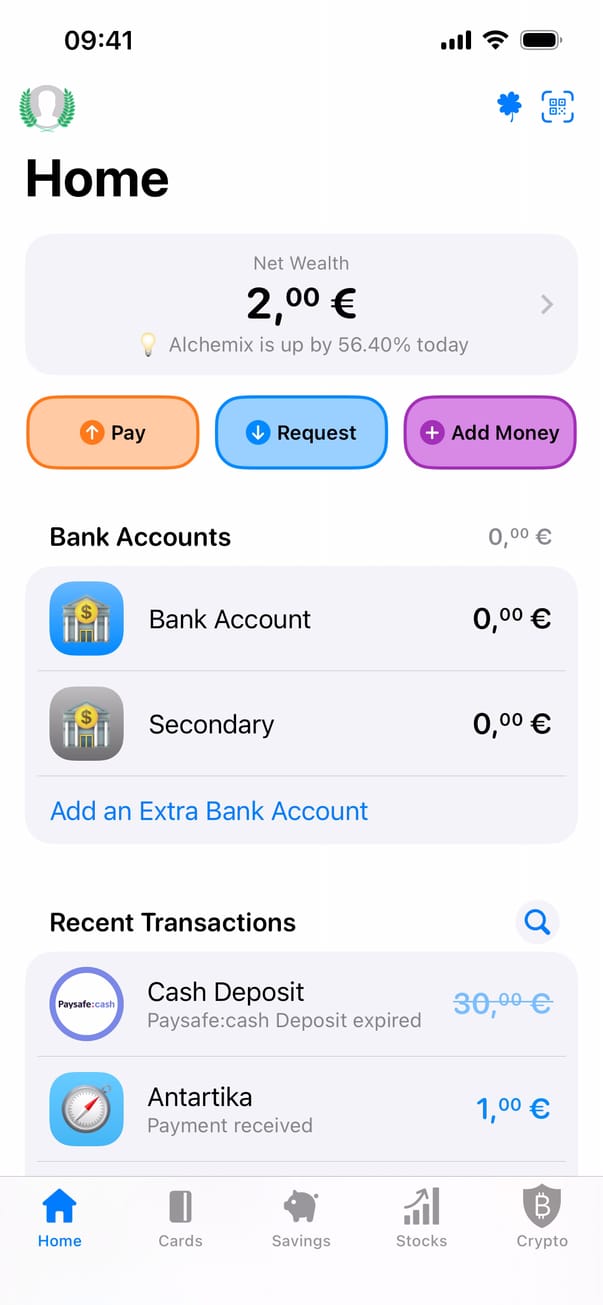Open the QR code scanner
Viewport: 603px width, 1305px height.
[557, 106]
